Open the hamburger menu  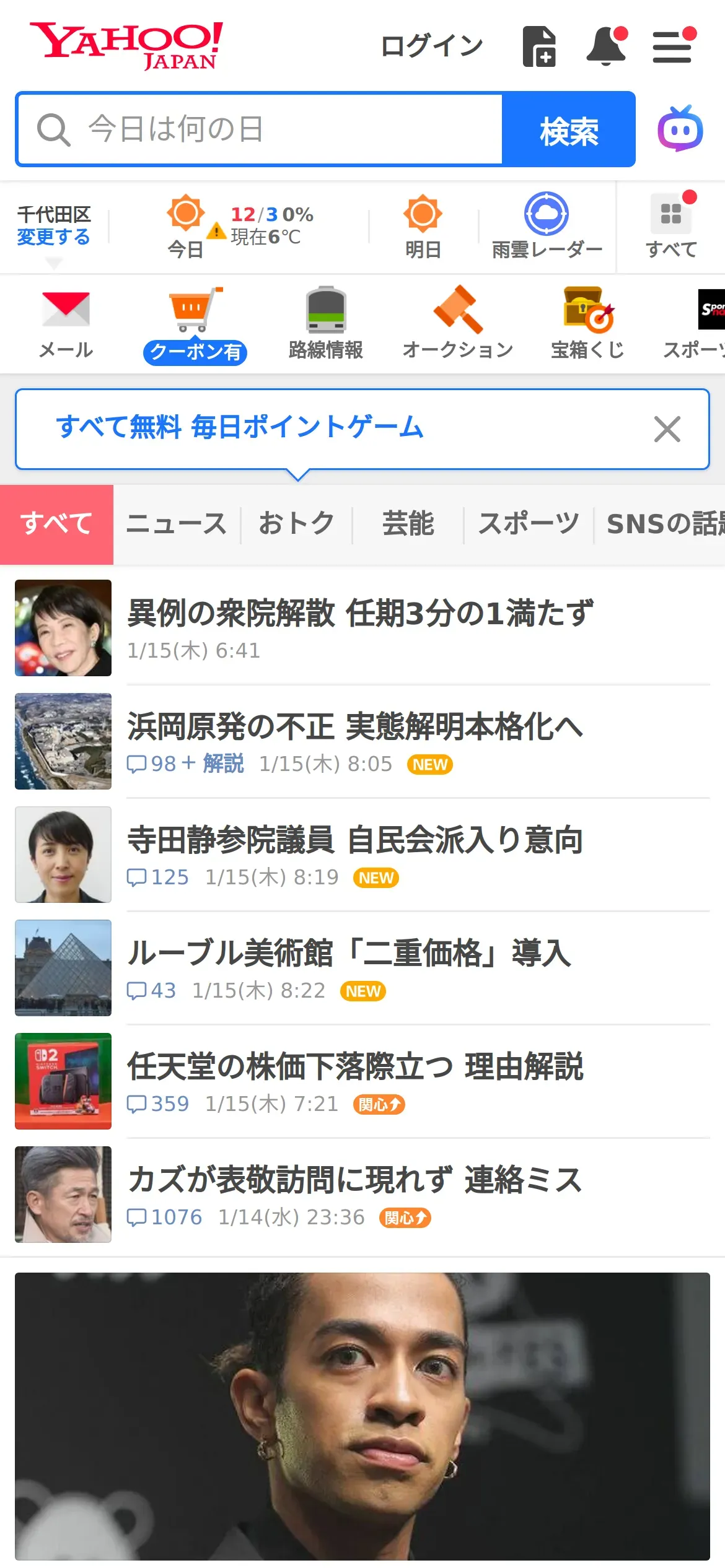pos(672,46)
